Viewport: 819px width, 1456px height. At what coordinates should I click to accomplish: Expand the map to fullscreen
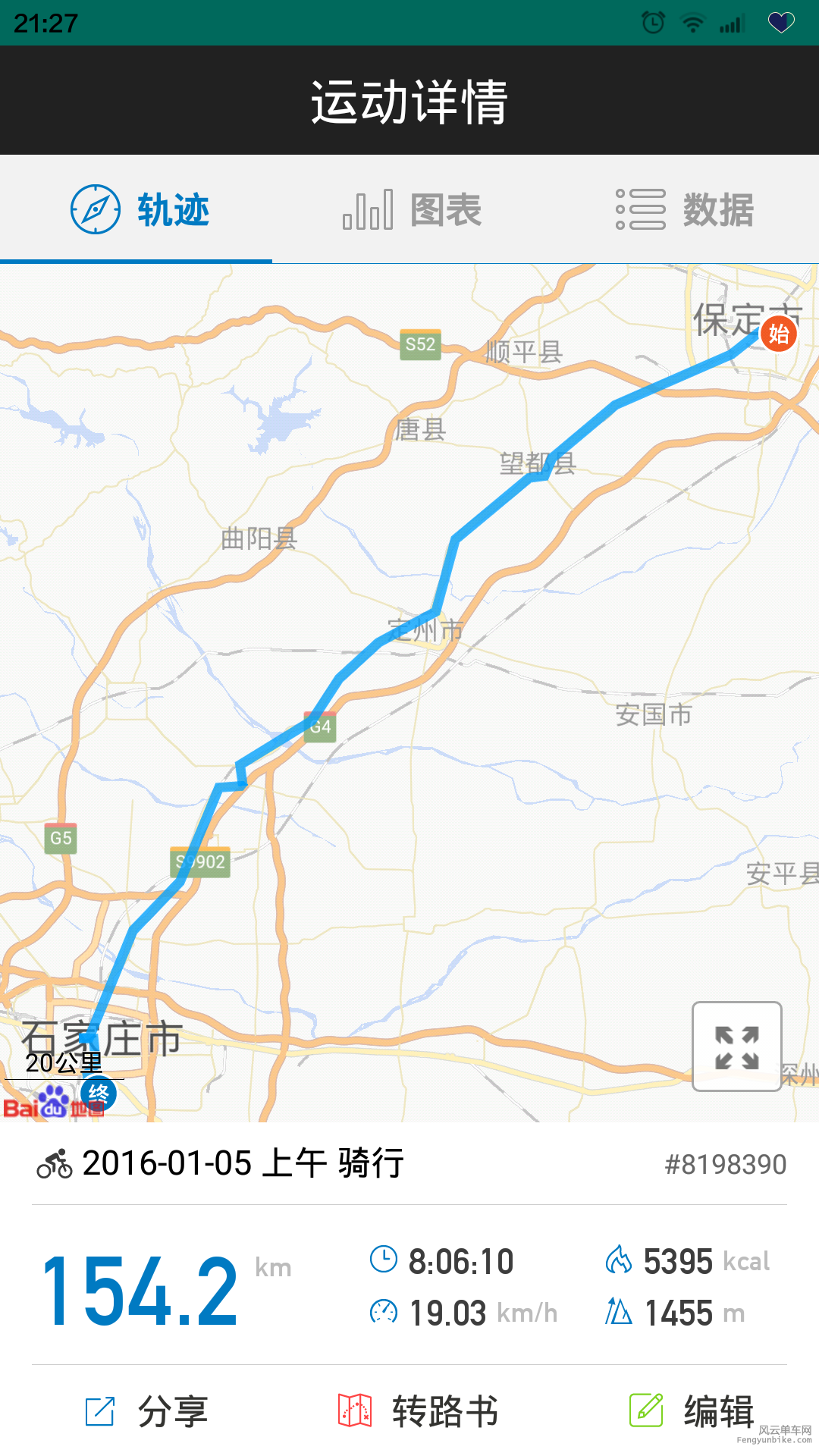[736, 1046]
